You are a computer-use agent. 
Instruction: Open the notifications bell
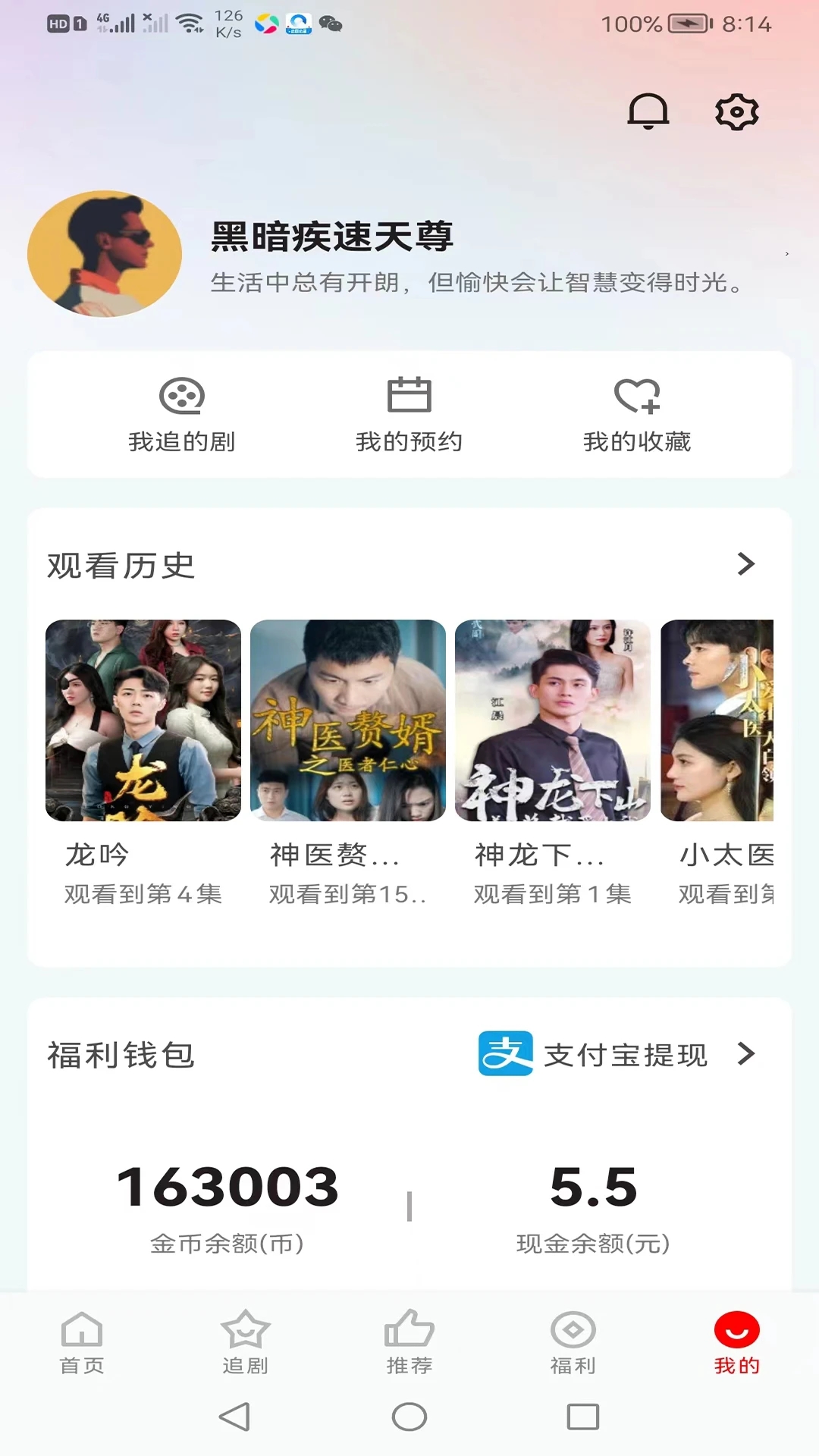pyautogui.click(x=648, y=112)
